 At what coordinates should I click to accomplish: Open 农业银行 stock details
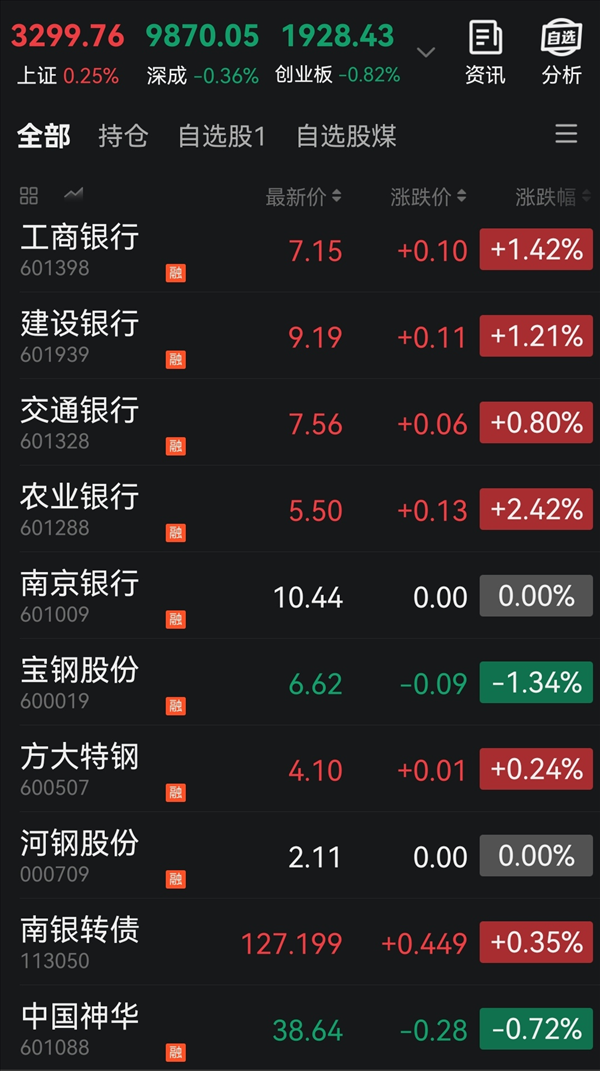point(300,510)
